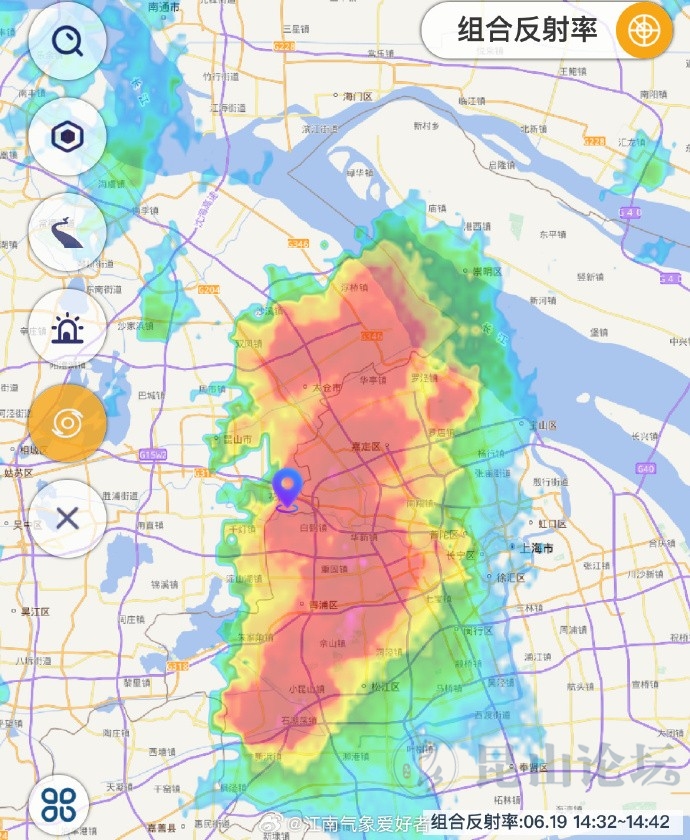Tap the blue location pin on map

click(288, 489)
